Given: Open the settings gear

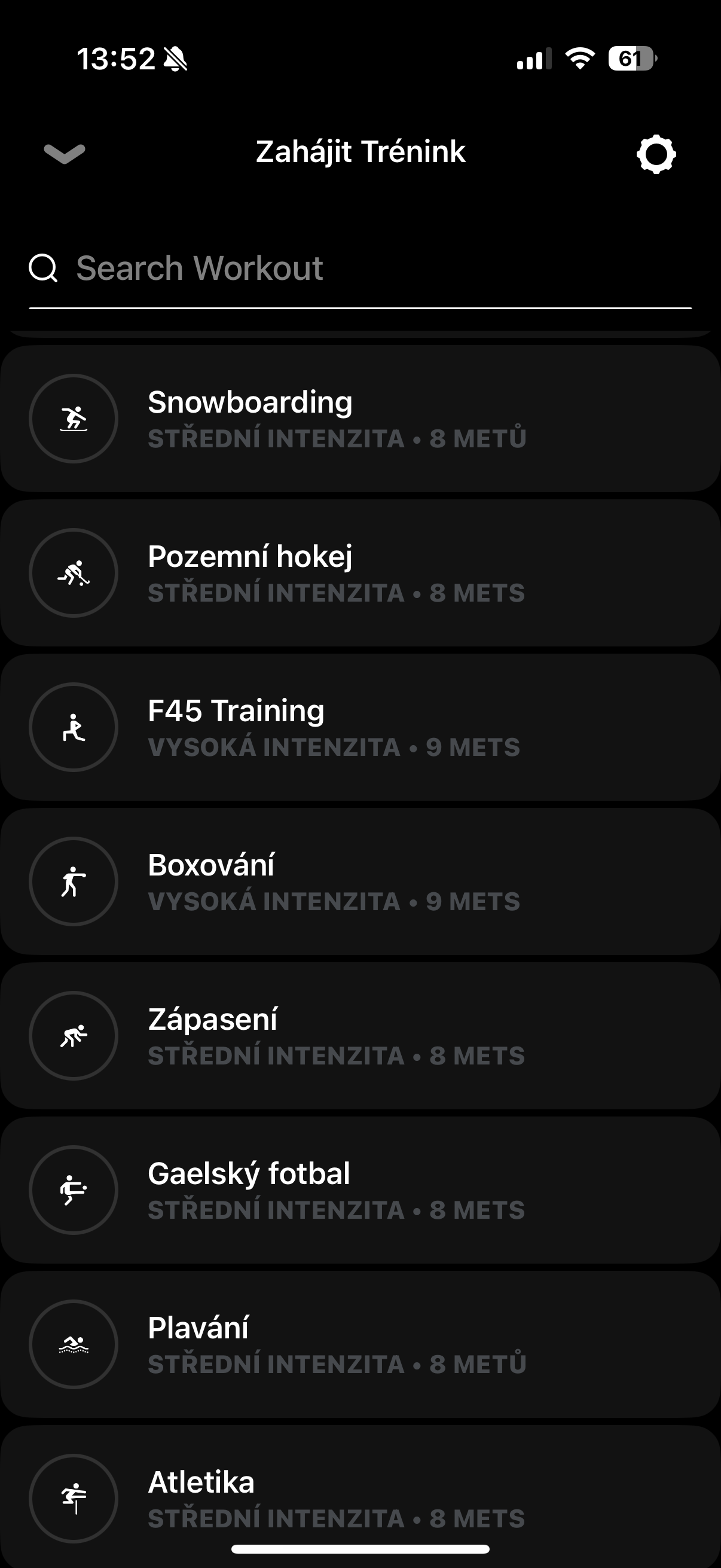Looking at the screenshot, I should click(656, 155).
